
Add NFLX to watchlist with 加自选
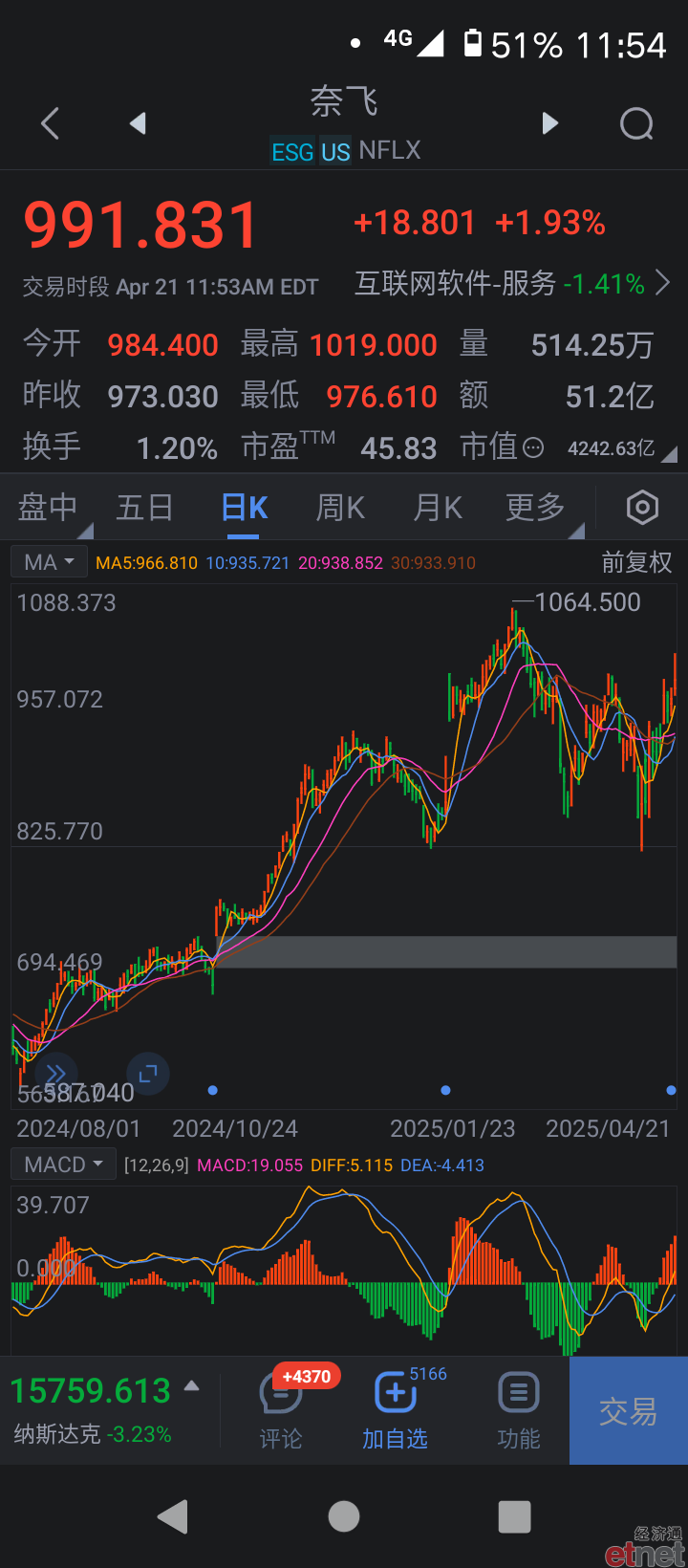(395, 1409)
